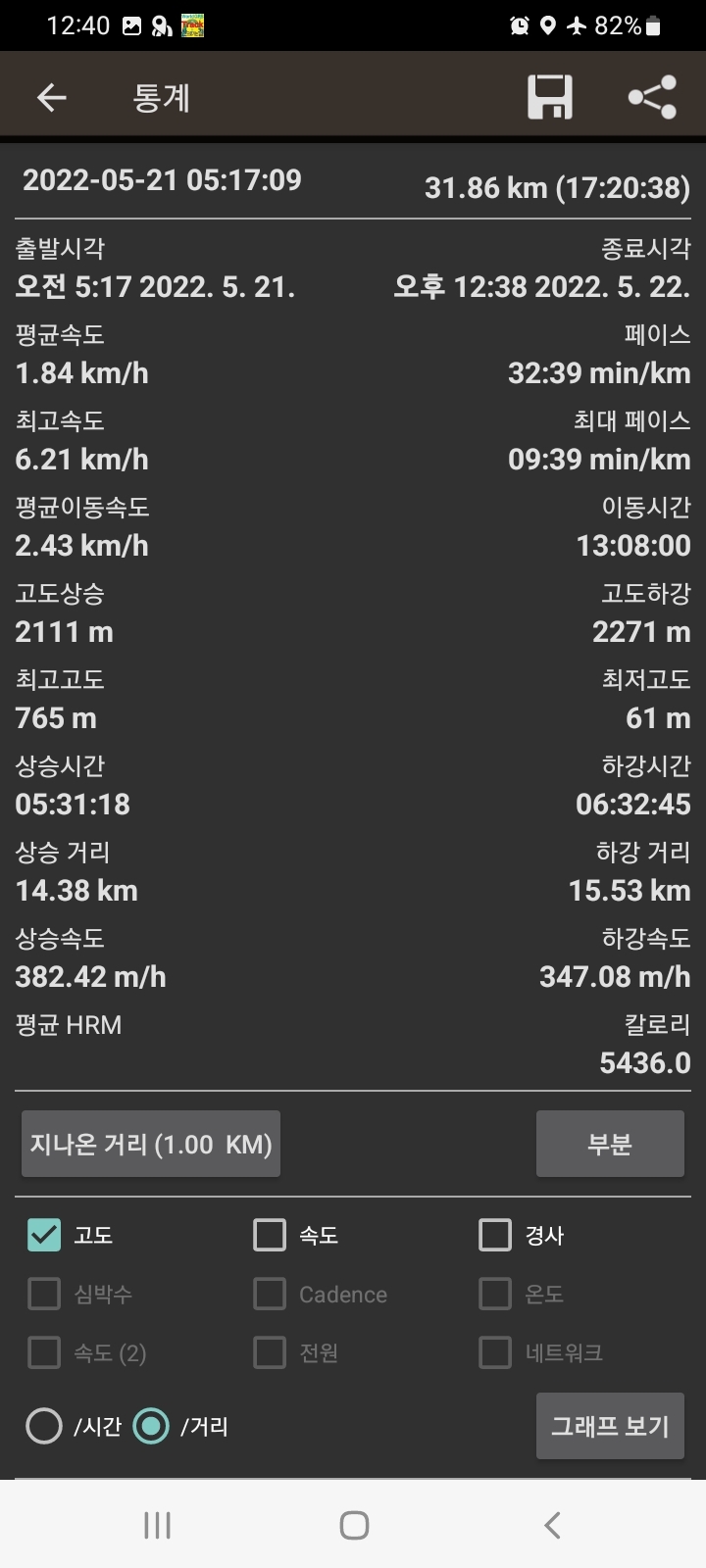
Task: Go back using the app bar arrow
Action: pyautogui.click(x=51, y=97)
